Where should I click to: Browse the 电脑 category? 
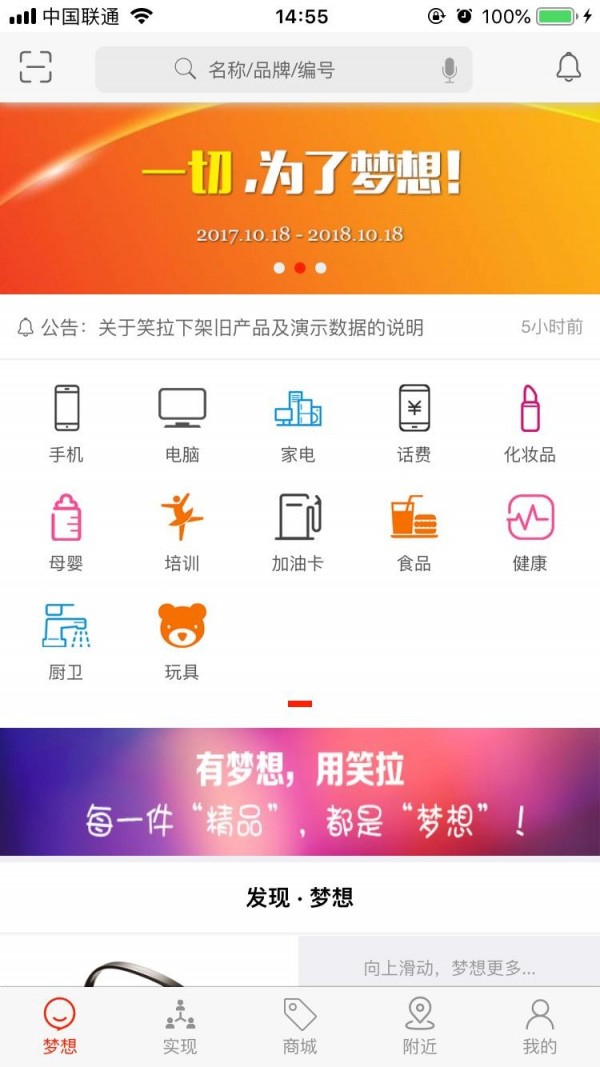point(182,422)
